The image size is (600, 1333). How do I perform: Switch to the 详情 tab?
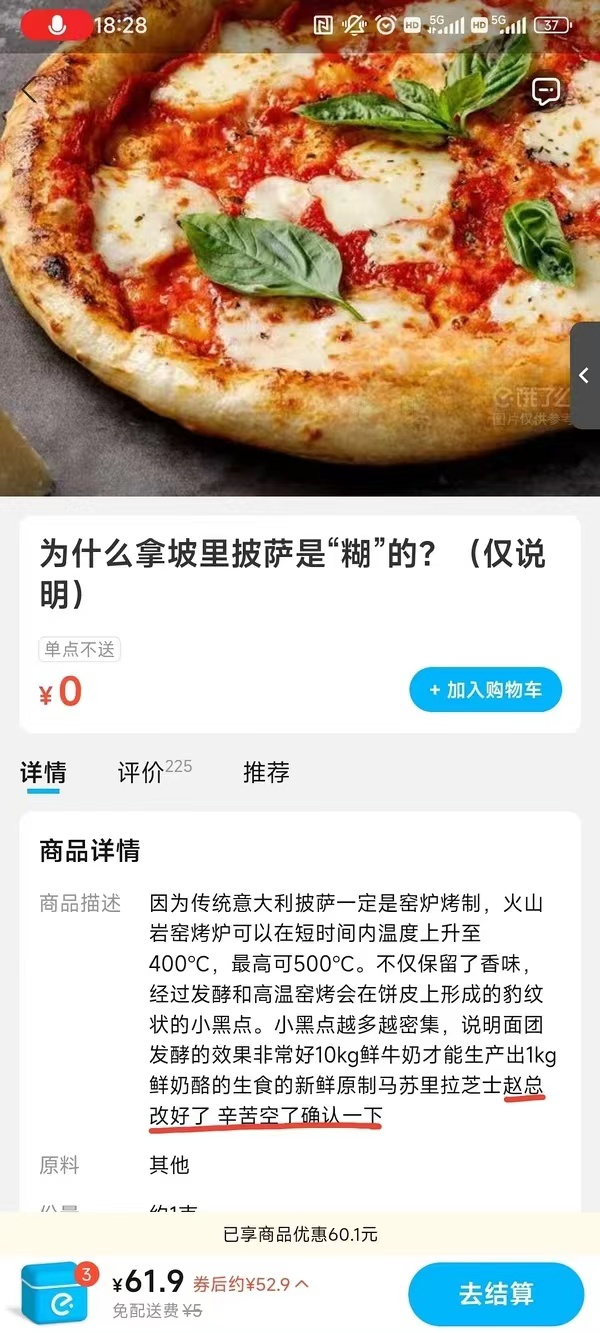43,773
